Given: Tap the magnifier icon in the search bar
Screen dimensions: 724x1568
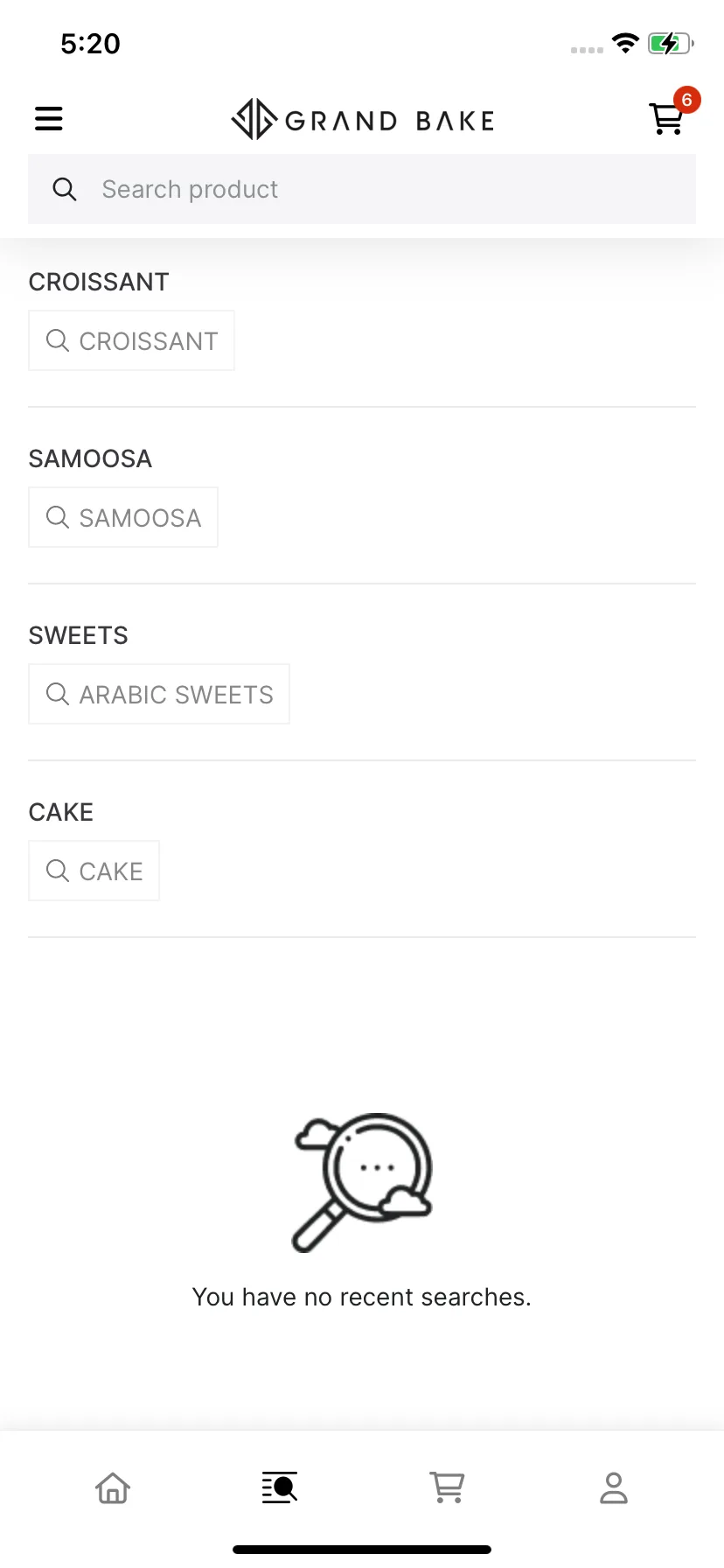Looking at the screenshot, I should coord(65,189).
